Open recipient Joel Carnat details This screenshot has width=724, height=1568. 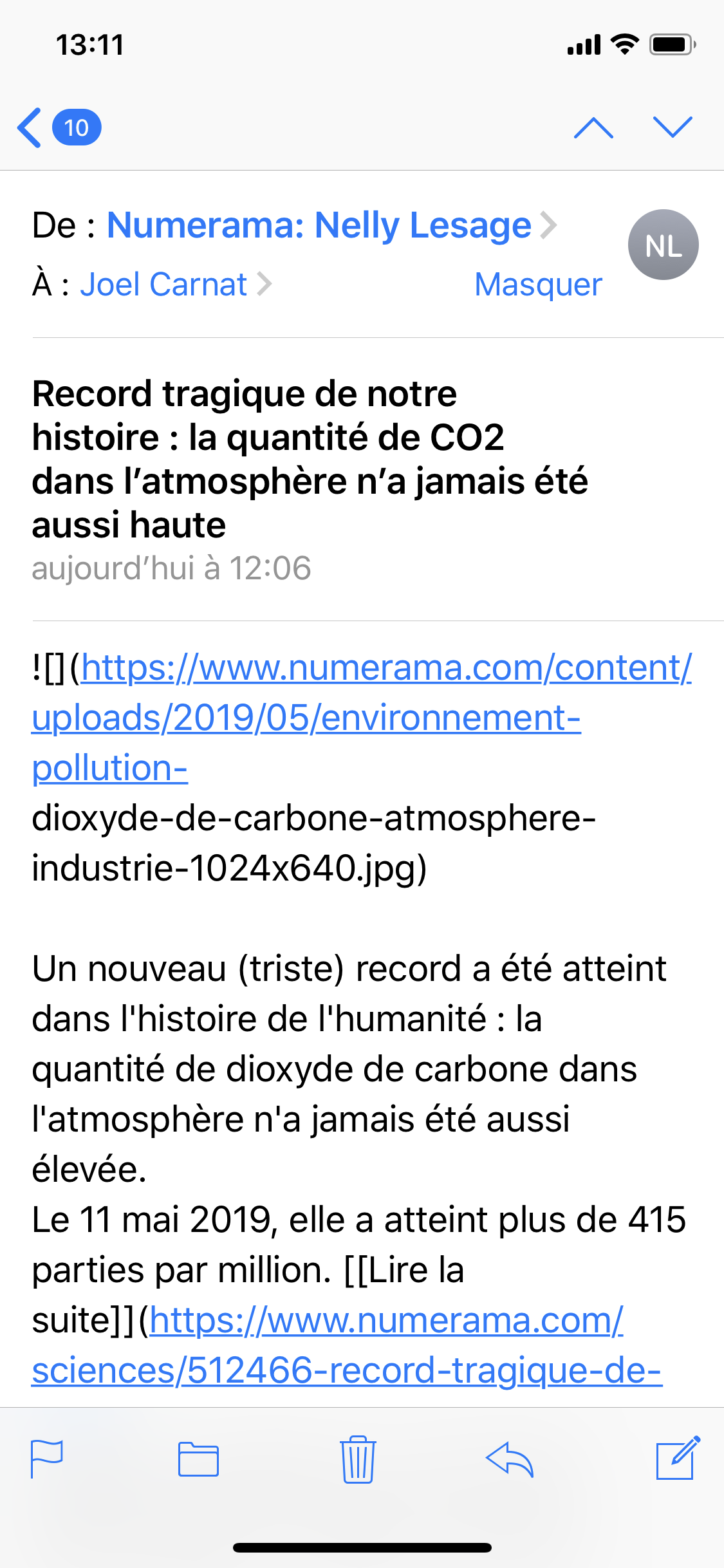(176, 284)
